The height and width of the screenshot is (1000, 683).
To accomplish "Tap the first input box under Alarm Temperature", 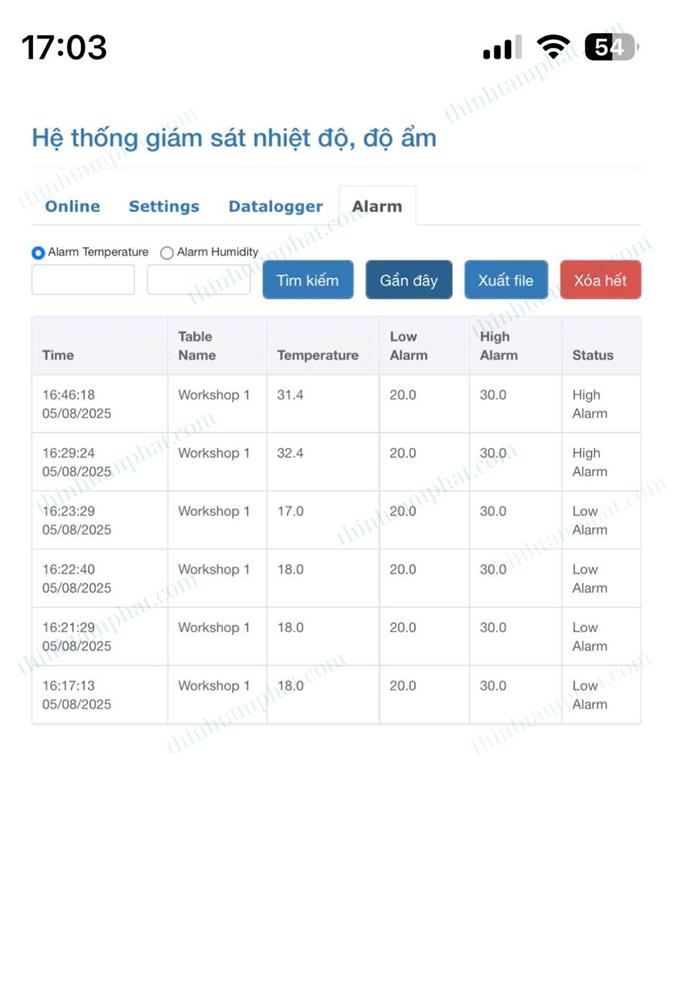I will tap(83, 280).
